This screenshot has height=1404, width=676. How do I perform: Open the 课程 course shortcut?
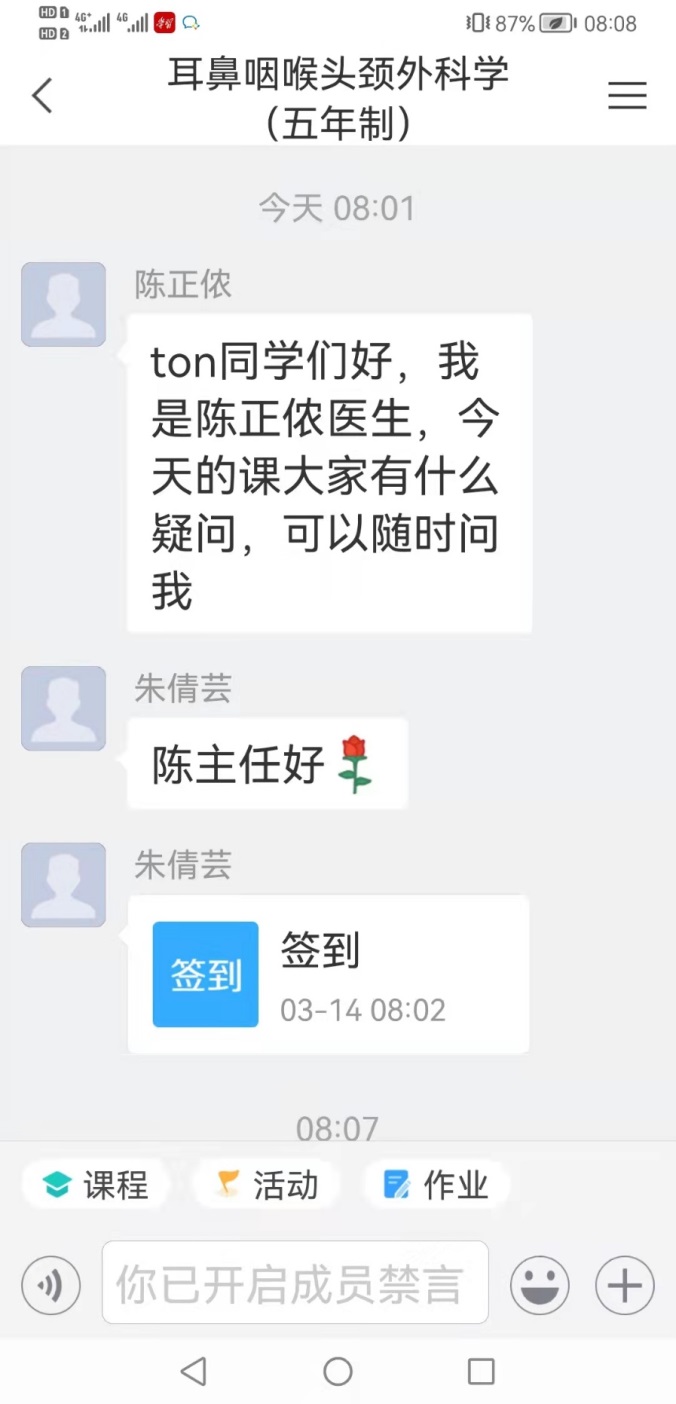(97, 1186)
